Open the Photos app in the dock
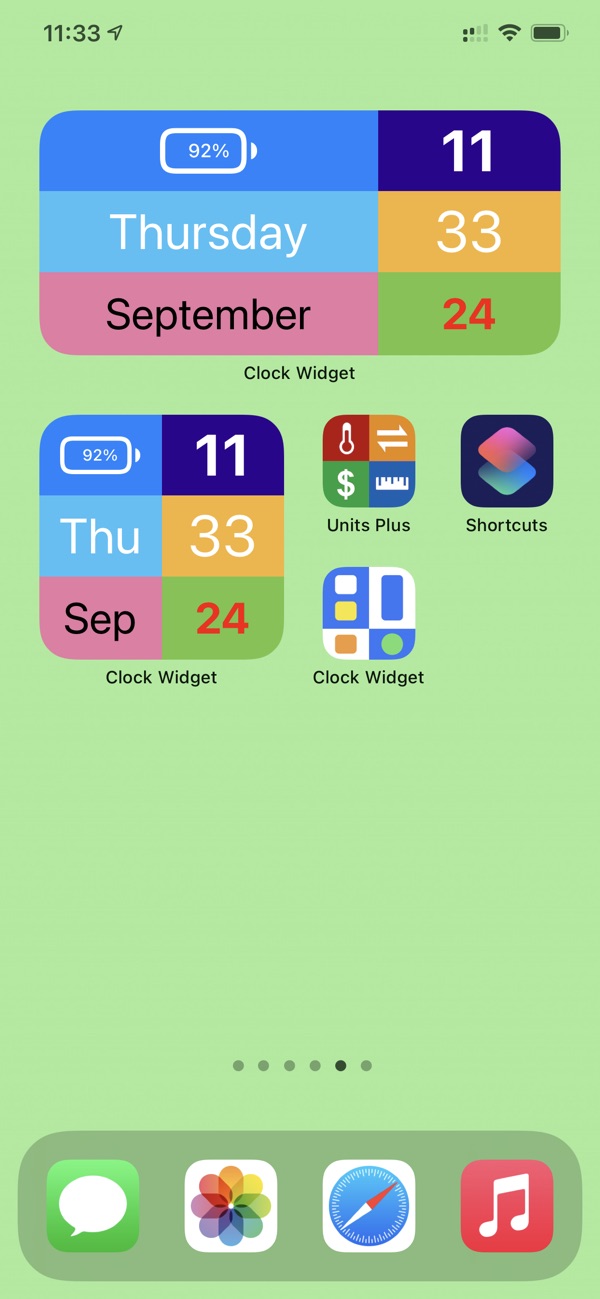Screen dimensions: 600x1299 click(x=231, y=1205)
